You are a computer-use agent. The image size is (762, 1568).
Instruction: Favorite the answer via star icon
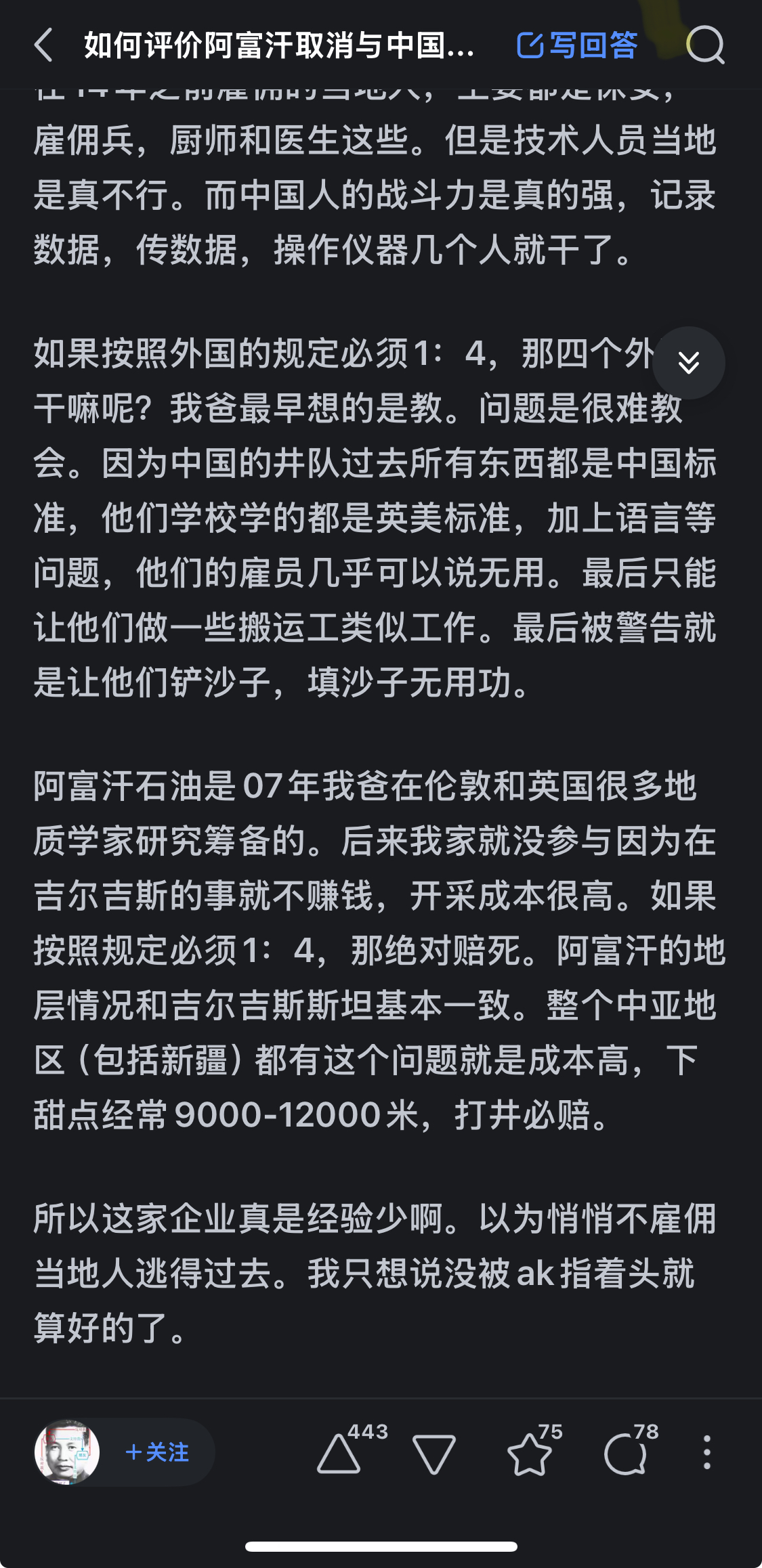tap(534, 1449)
